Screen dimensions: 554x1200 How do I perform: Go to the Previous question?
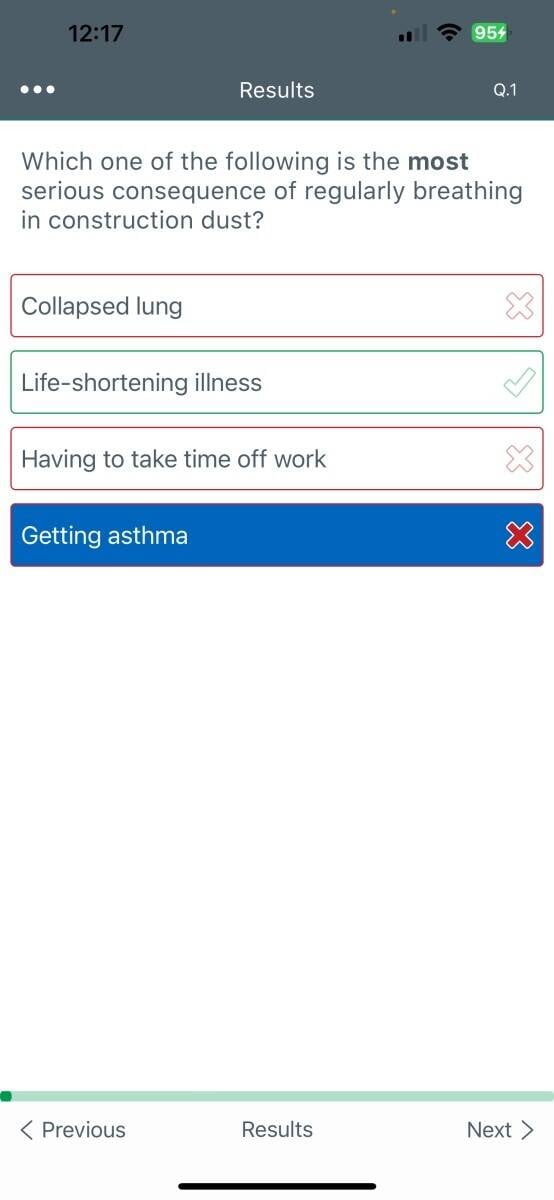point(73,1129)
